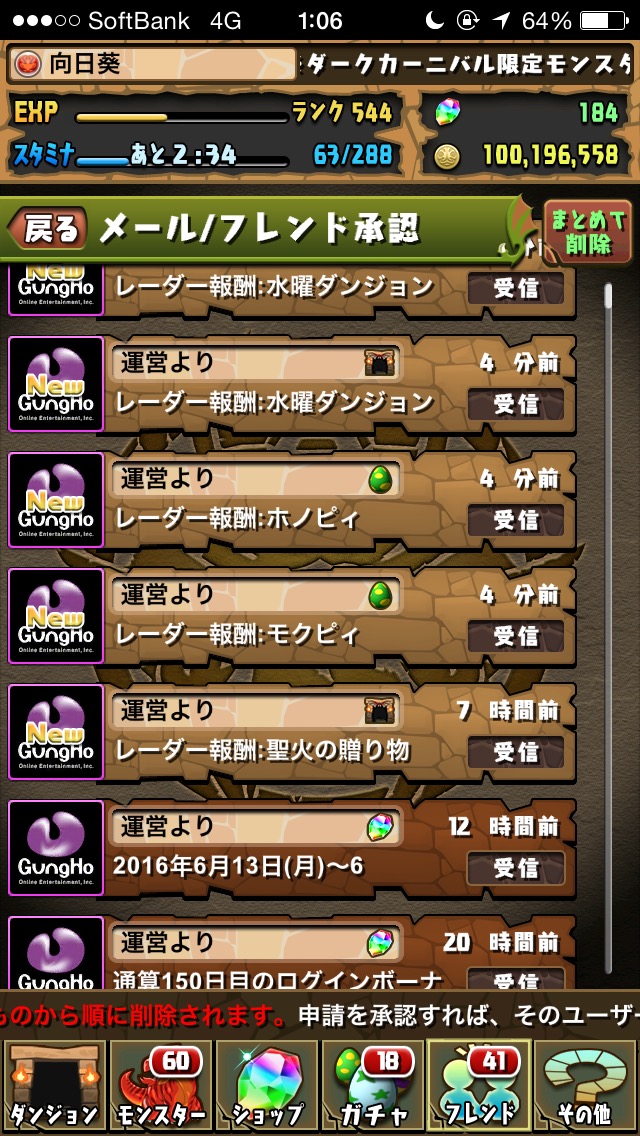Open the ショップ tab
Image resolution: width=640 pixels, height=1136 pixels.
tap(267, 1085)
